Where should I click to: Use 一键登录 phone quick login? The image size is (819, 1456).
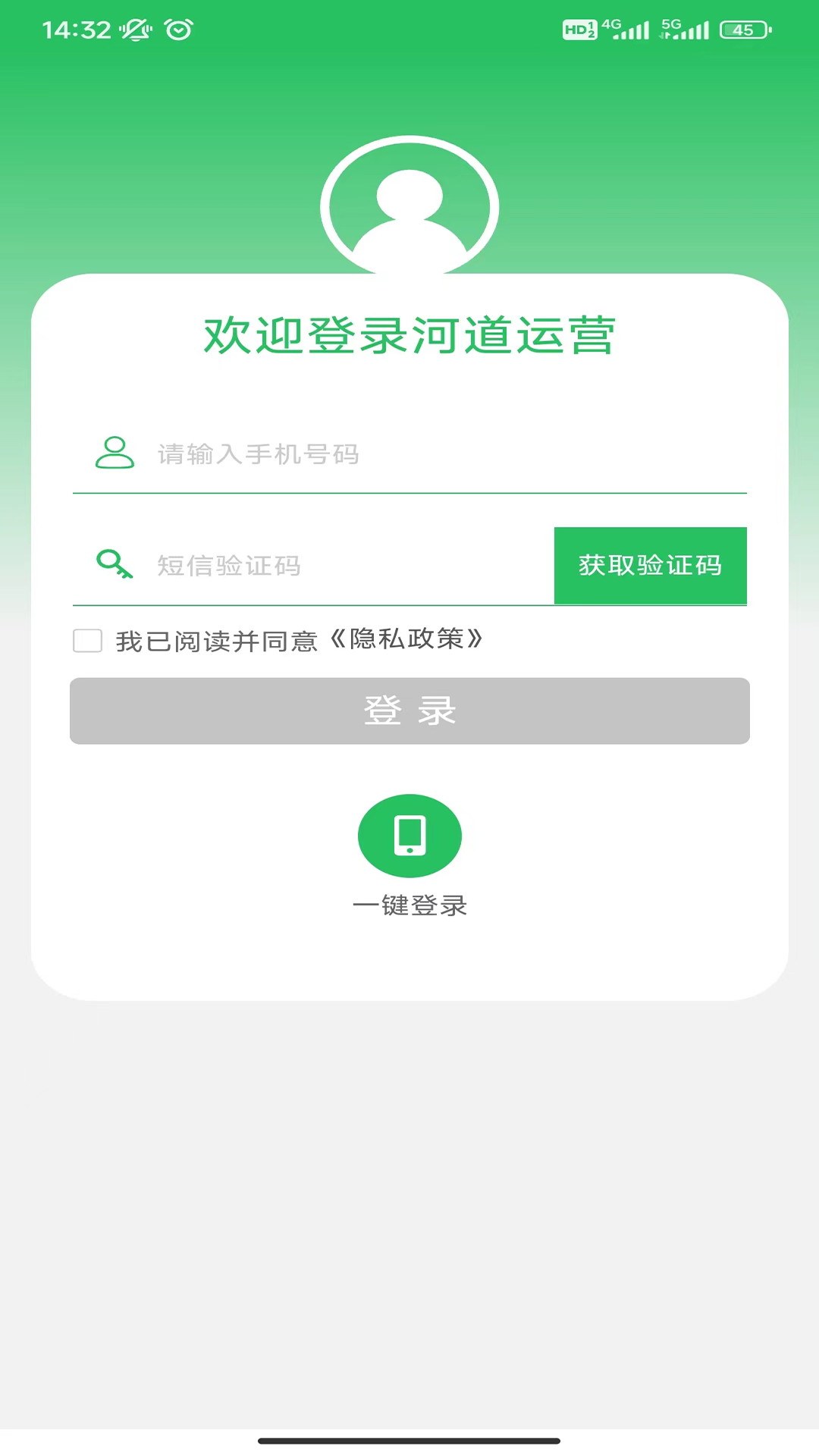(409, 836)
